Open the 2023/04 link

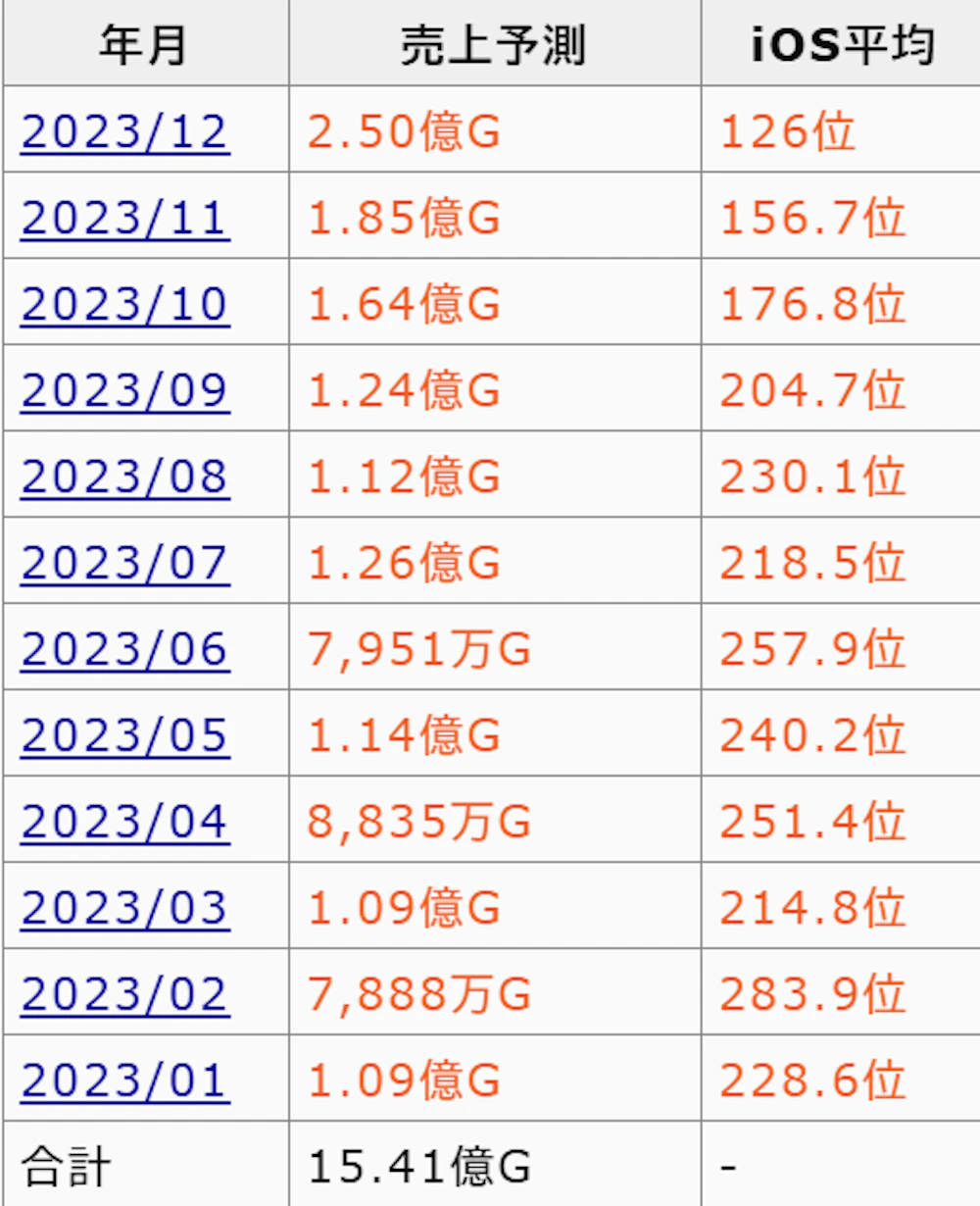pyautogui.click(x=124, y=822)
